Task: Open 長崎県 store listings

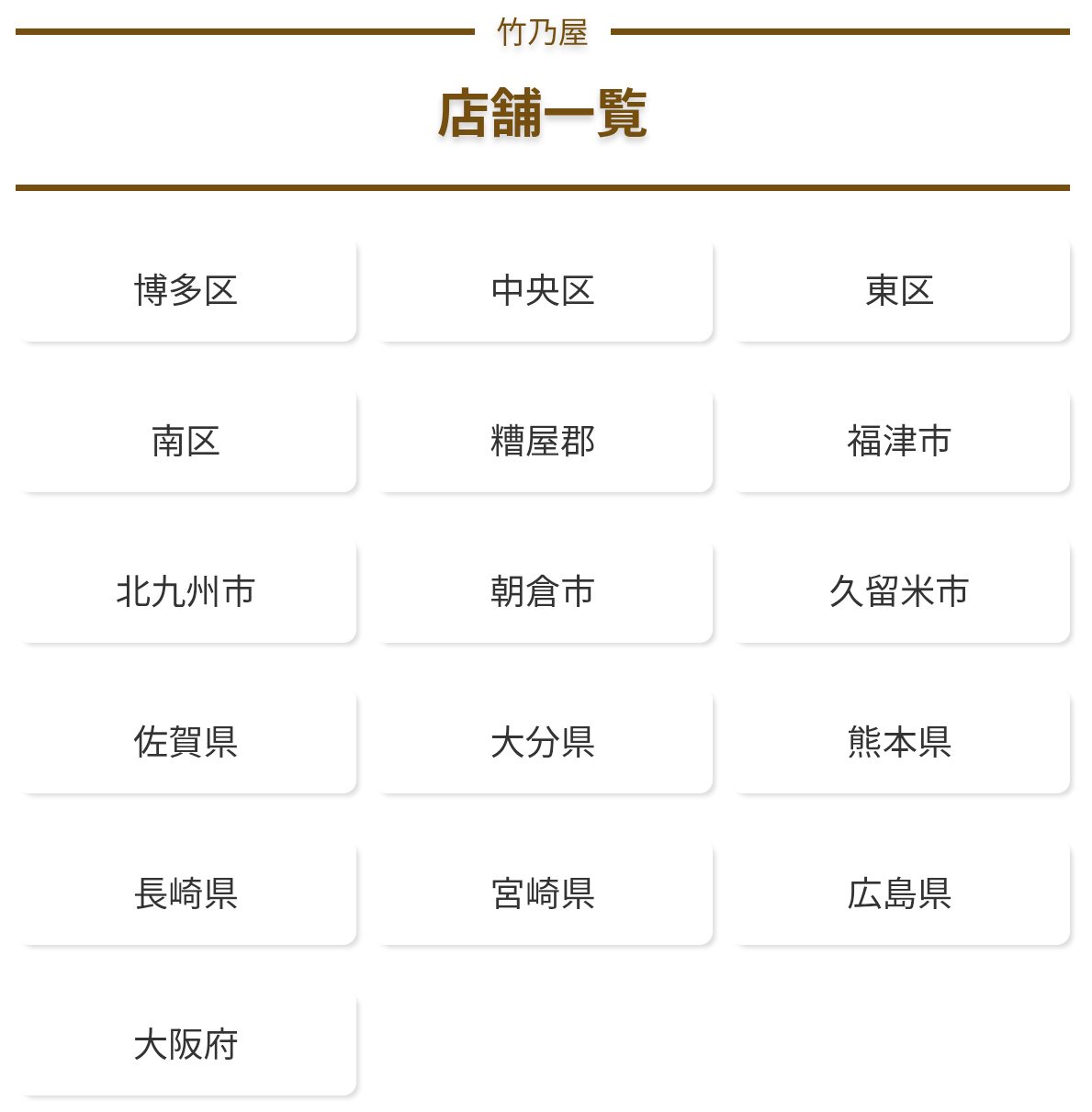Action: click(x=186, y=893)
